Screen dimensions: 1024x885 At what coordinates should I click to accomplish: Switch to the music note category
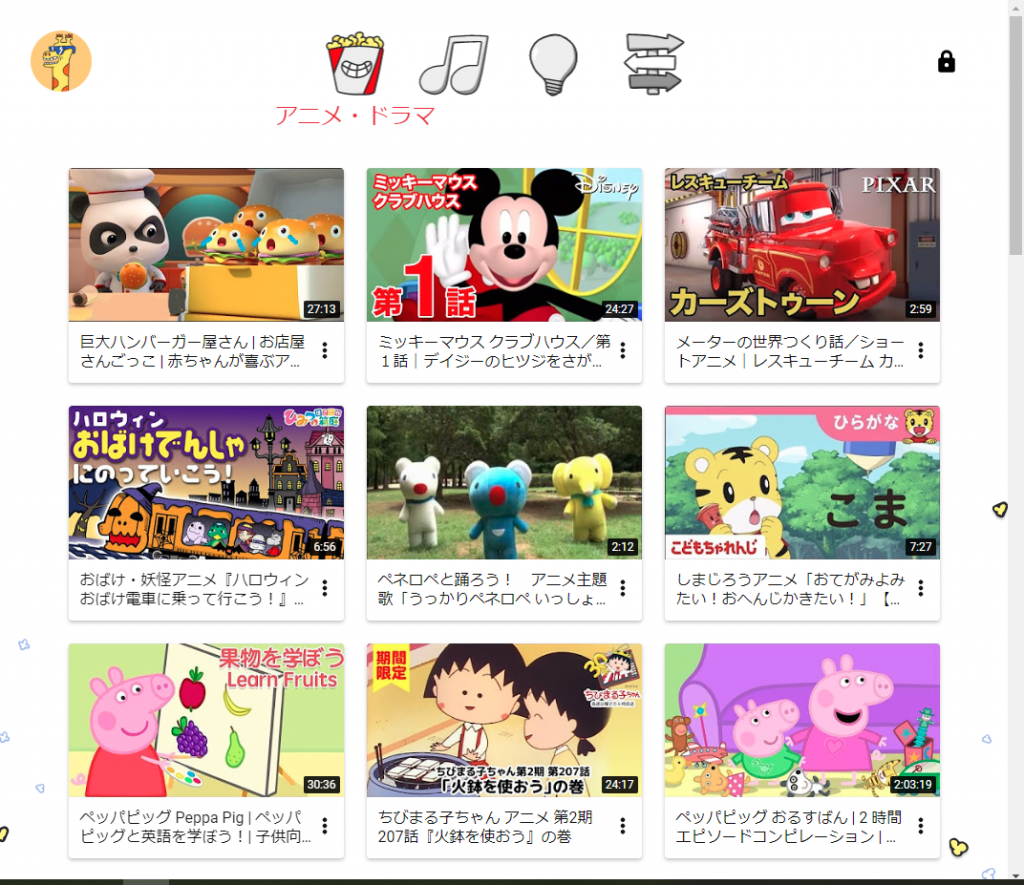point(453,62)
